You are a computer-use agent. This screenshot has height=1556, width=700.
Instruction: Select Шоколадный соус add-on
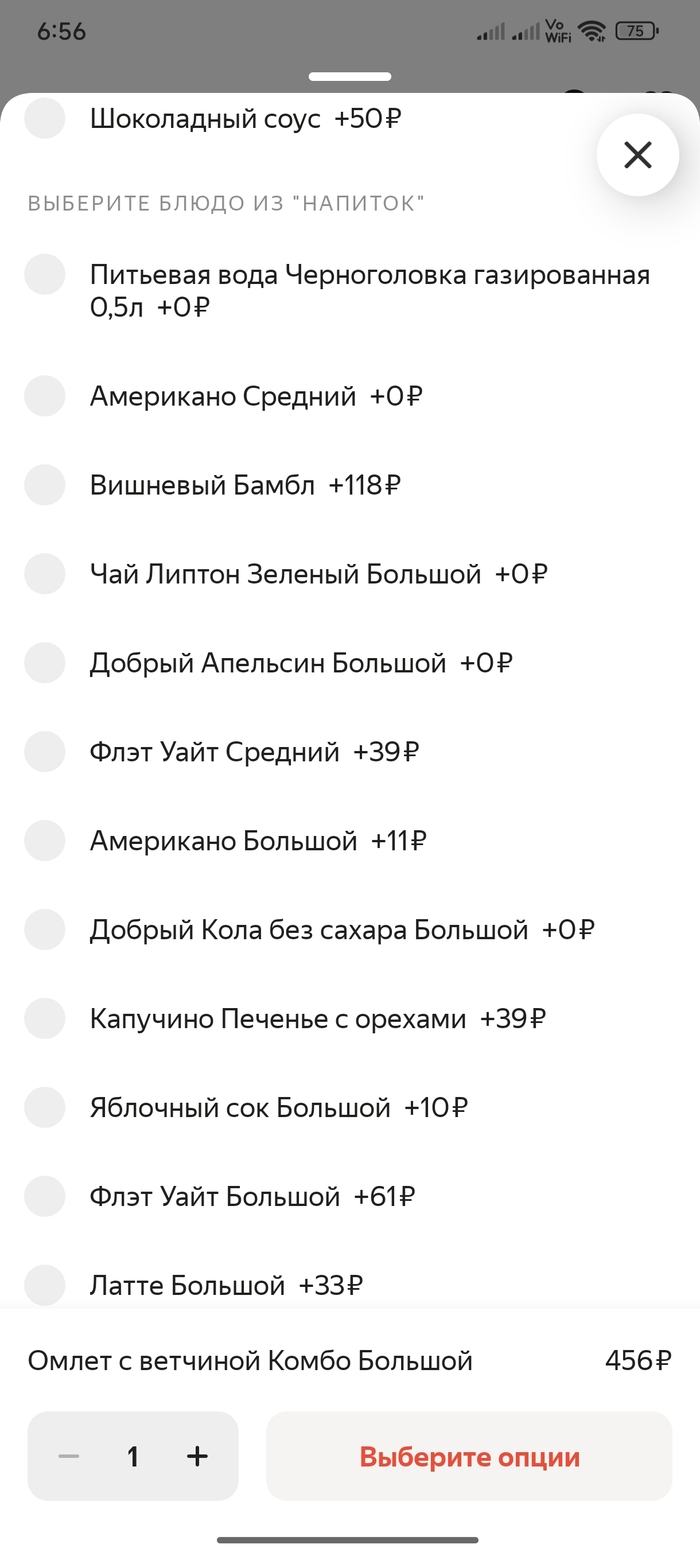[x=45, y=119]
